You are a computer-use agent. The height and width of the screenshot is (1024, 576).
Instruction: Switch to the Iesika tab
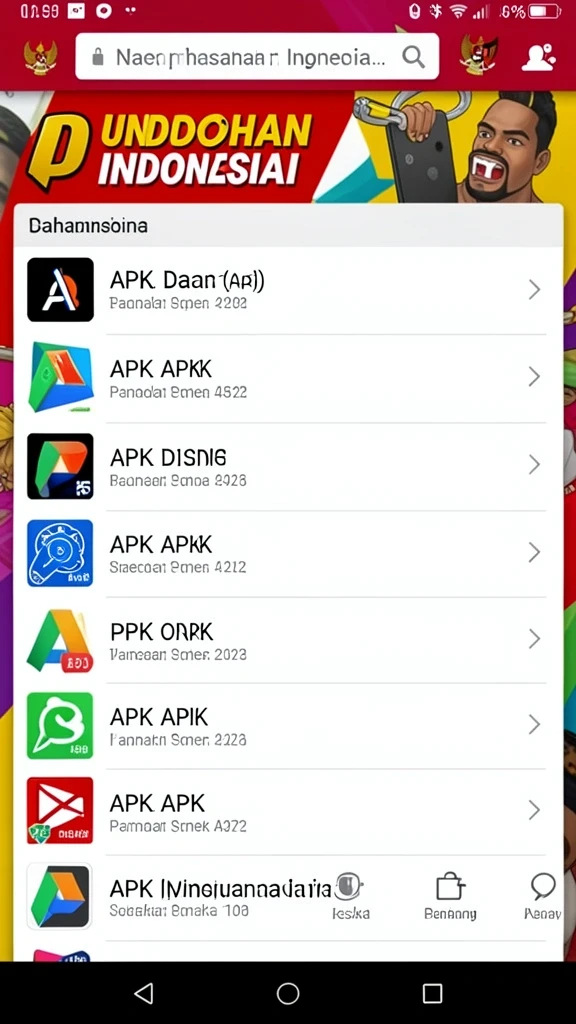[351, 897]
